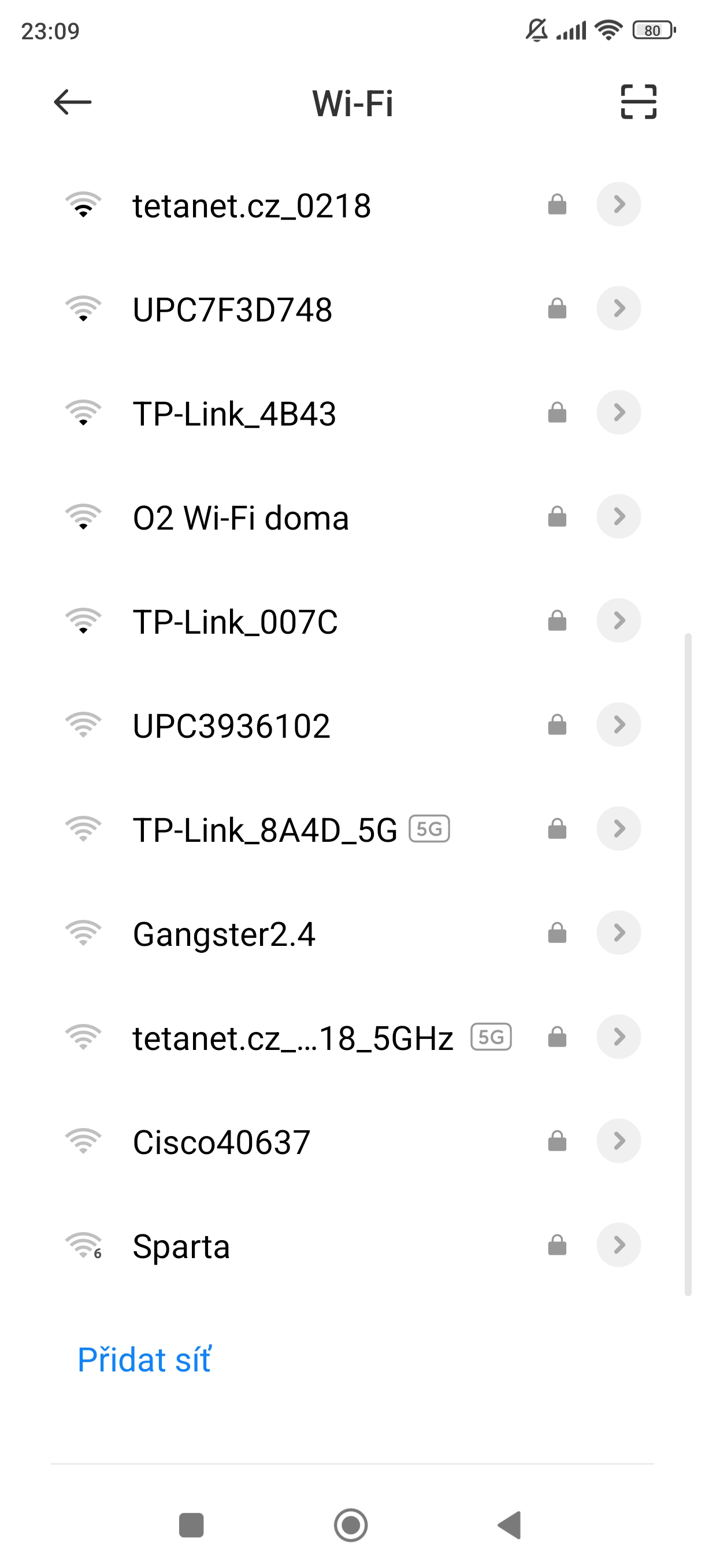Open the QR code scanner icon
The width and height of the screenshot is (705, 1568).
click(x=638, y=102)
